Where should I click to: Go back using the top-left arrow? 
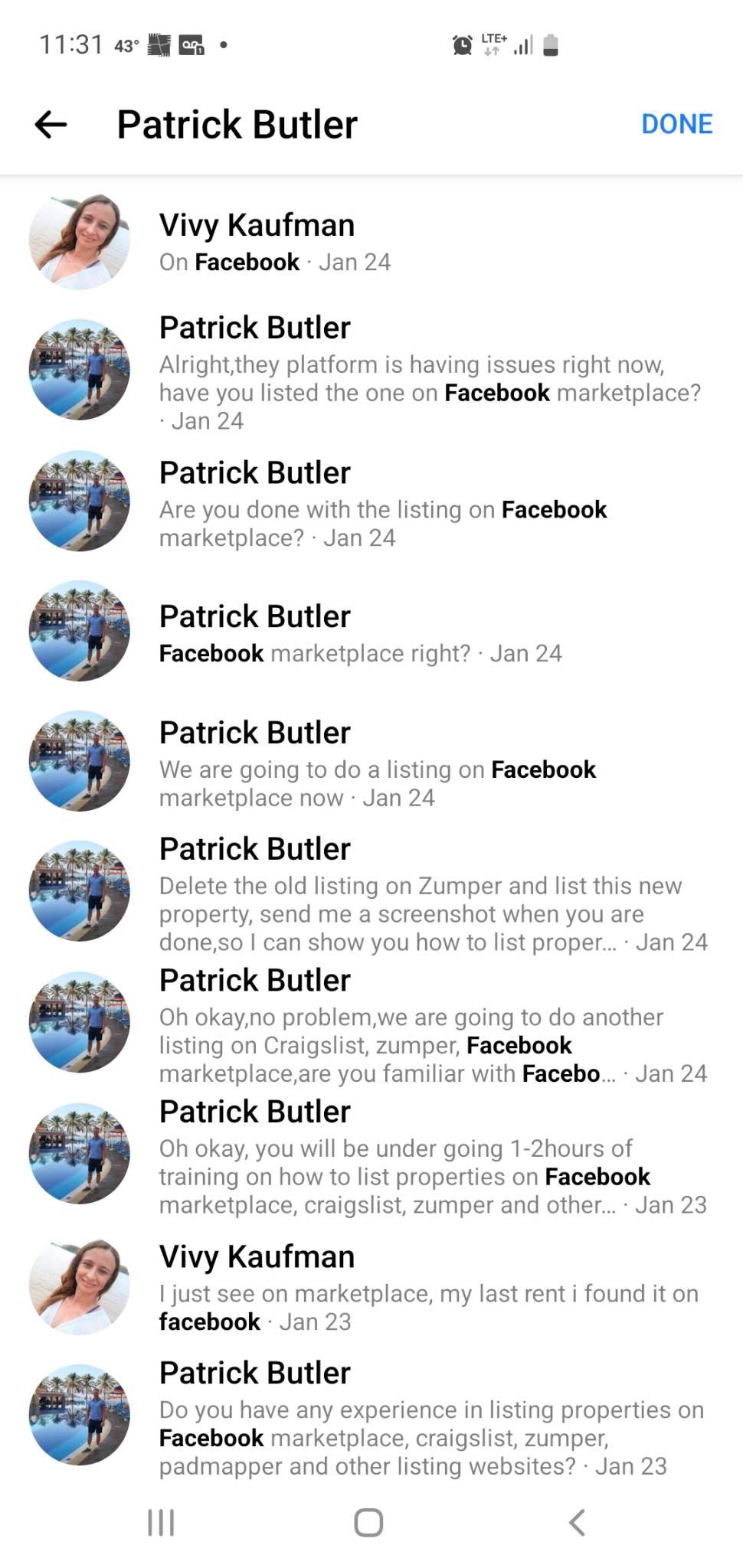tap(51, 124)
